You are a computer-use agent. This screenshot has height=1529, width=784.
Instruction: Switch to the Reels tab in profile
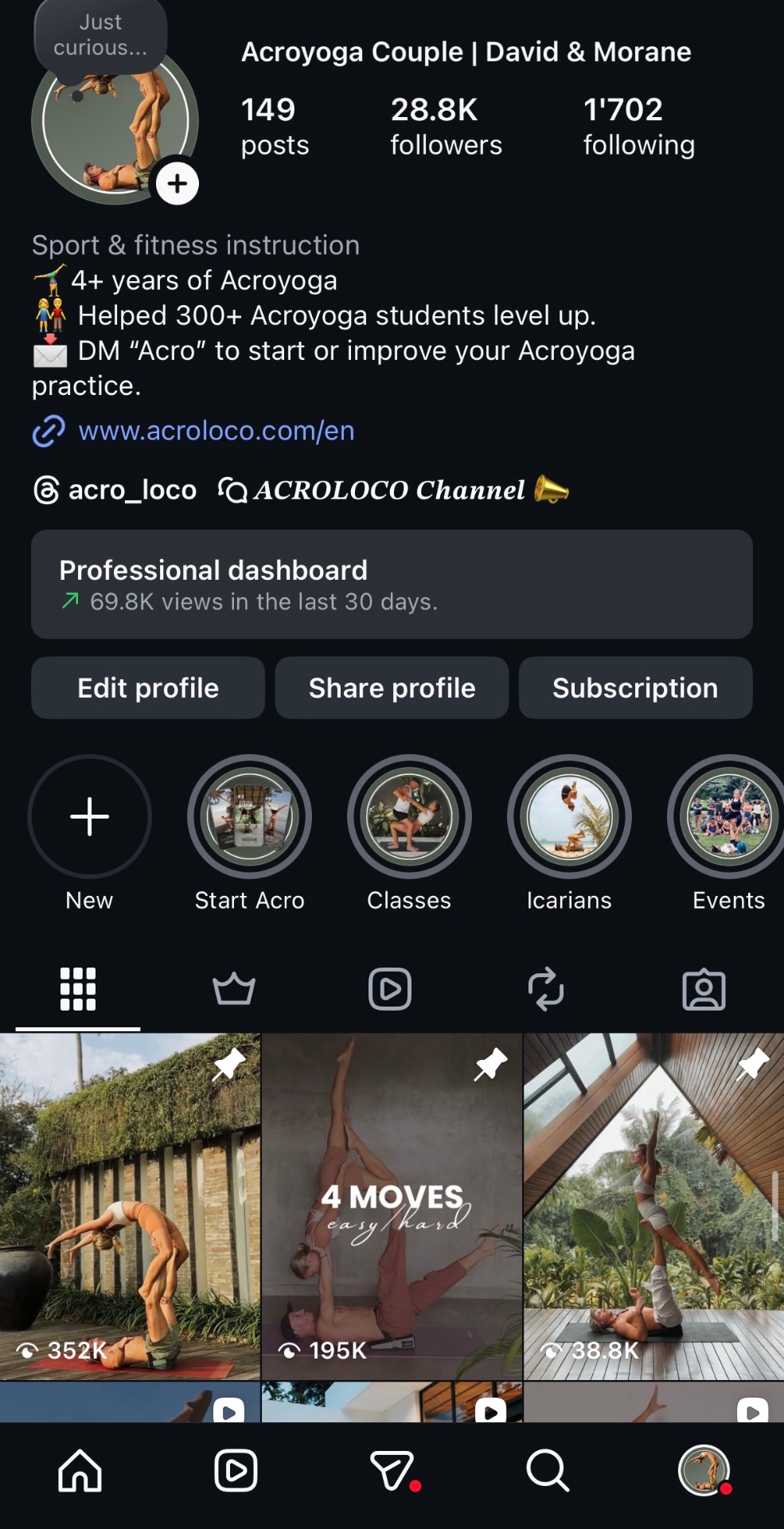tap(390, 989)
